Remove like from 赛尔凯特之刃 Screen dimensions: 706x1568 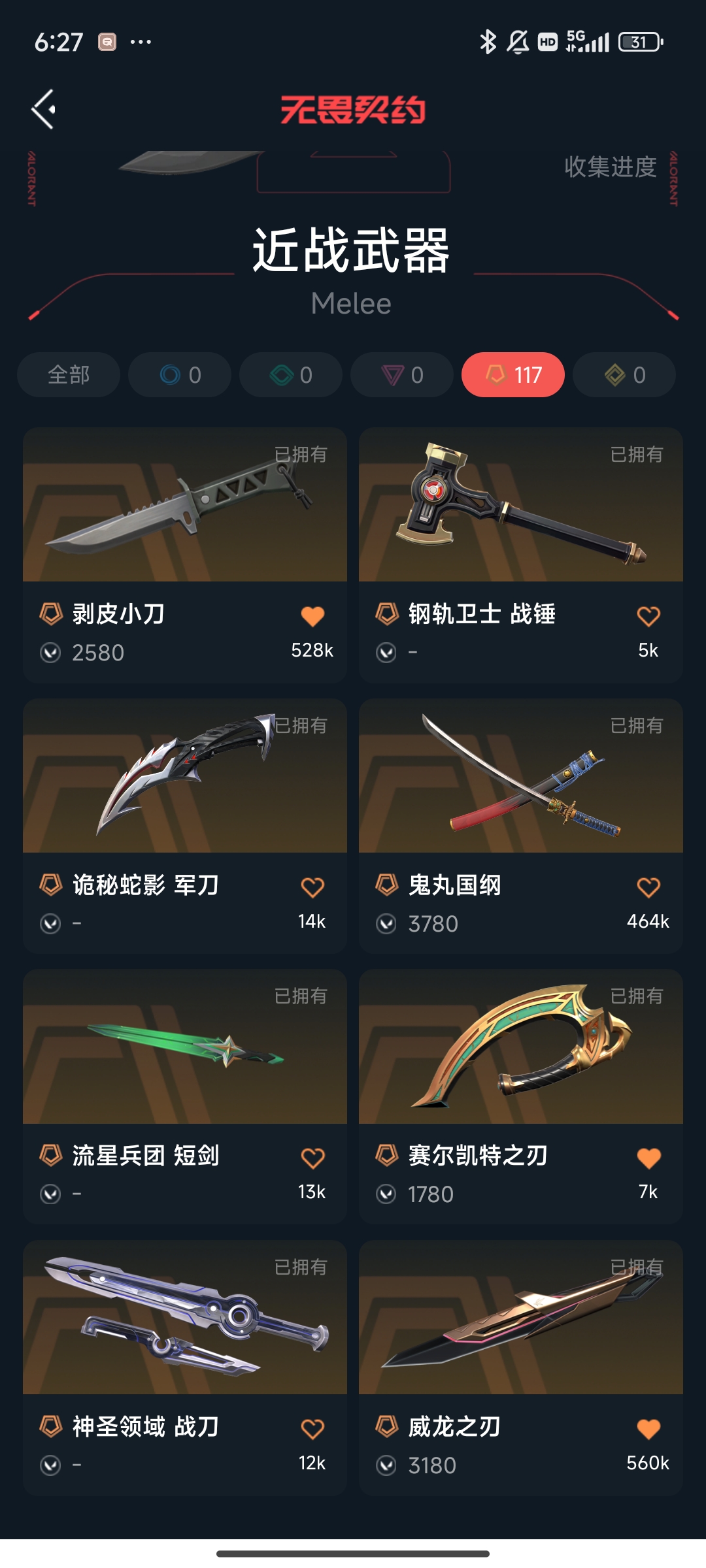pyautogui.click(x=648, y=1158)
